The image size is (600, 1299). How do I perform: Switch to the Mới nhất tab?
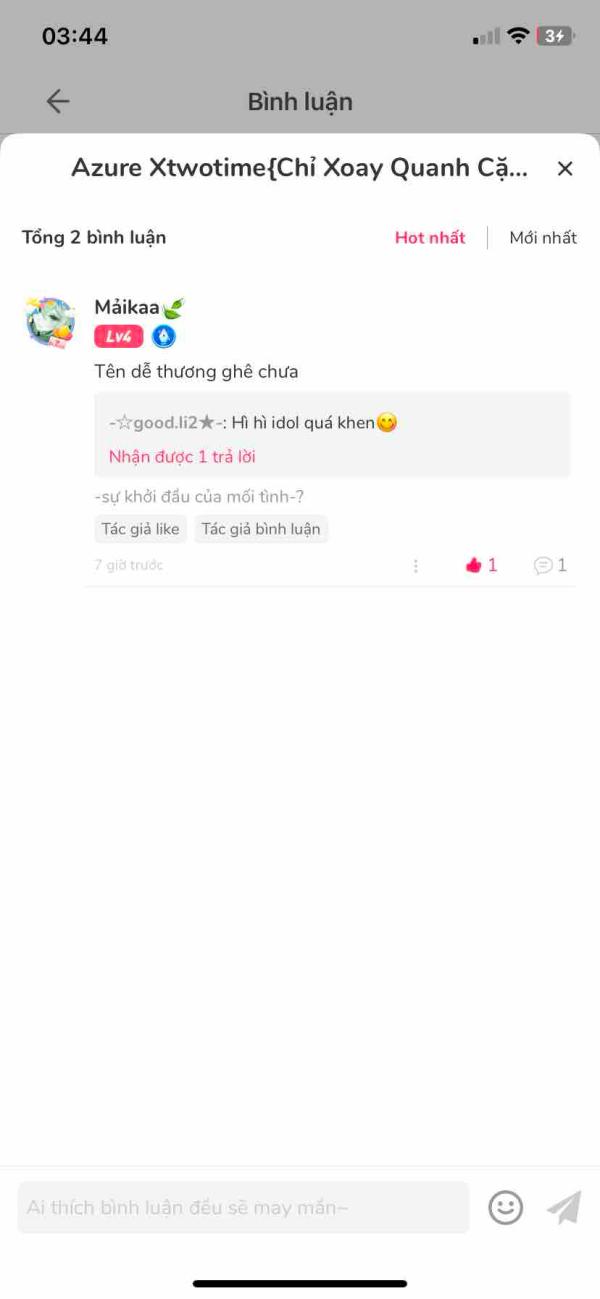(x=543, y=237)
